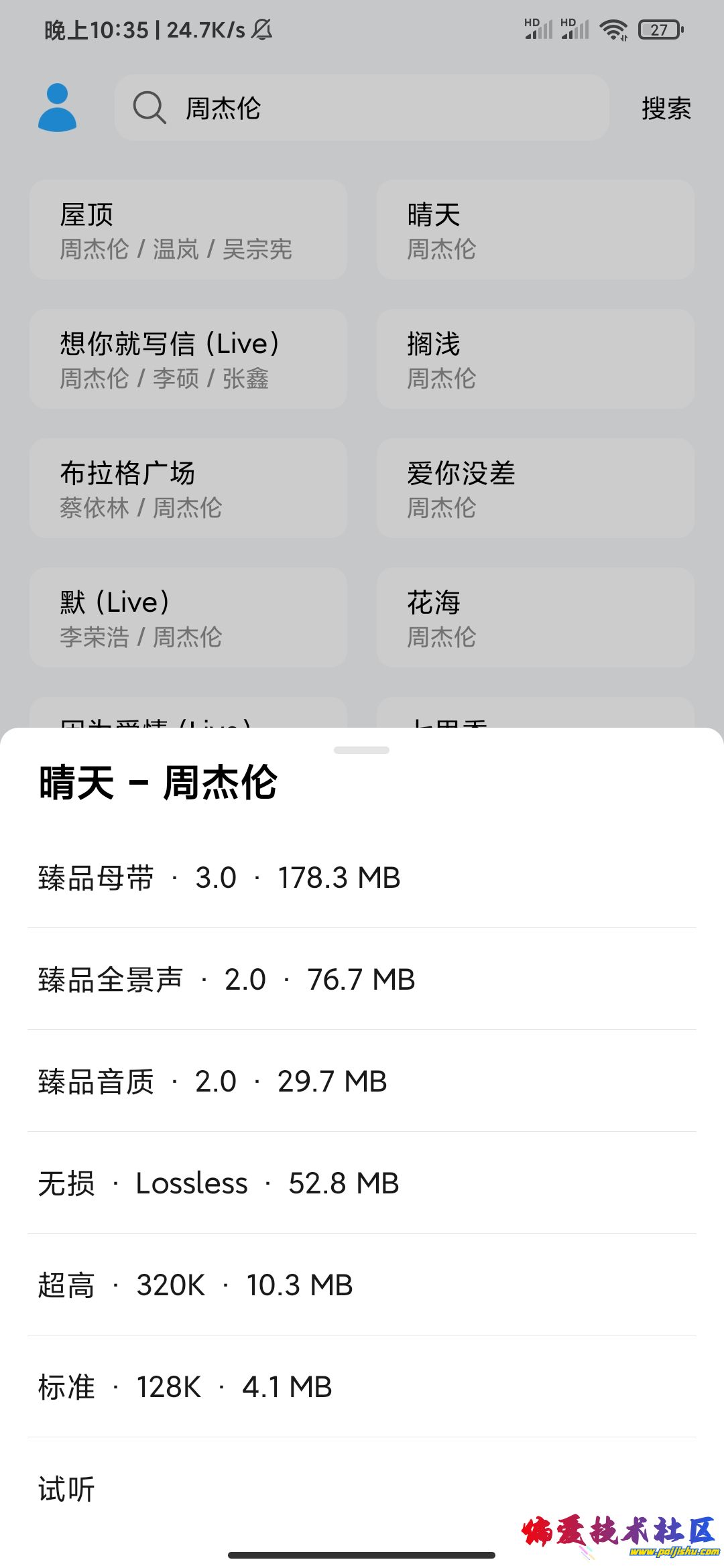Select 想你就写信 (Live) song

click(188, 358)
